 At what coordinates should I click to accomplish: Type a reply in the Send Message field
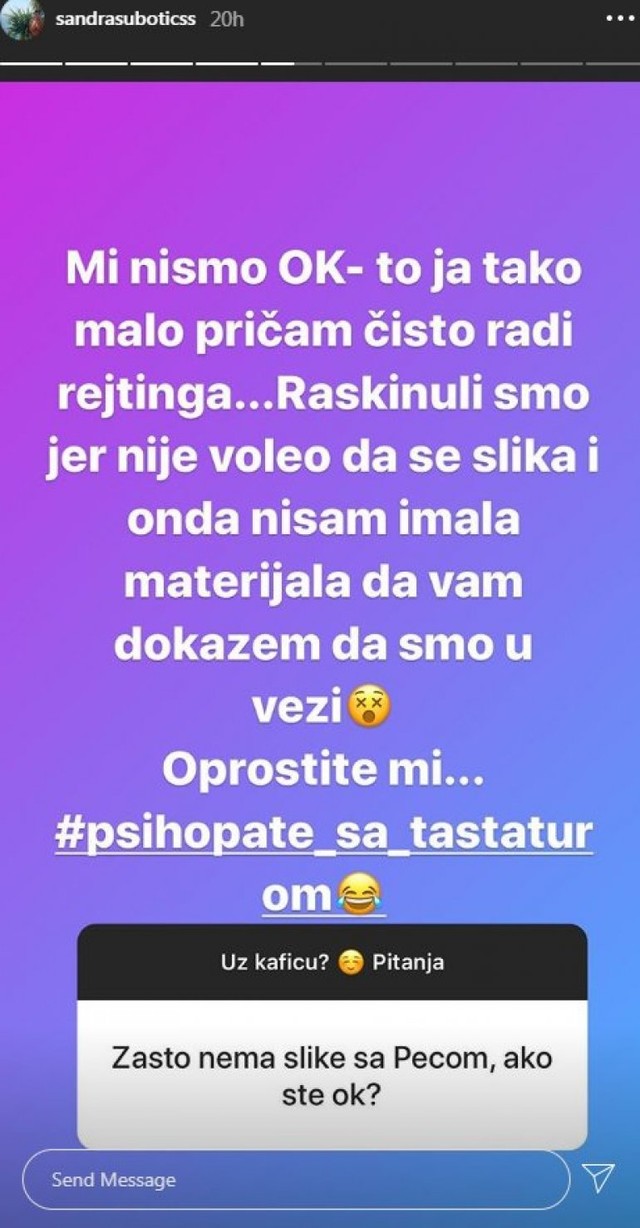point(295,1180)
